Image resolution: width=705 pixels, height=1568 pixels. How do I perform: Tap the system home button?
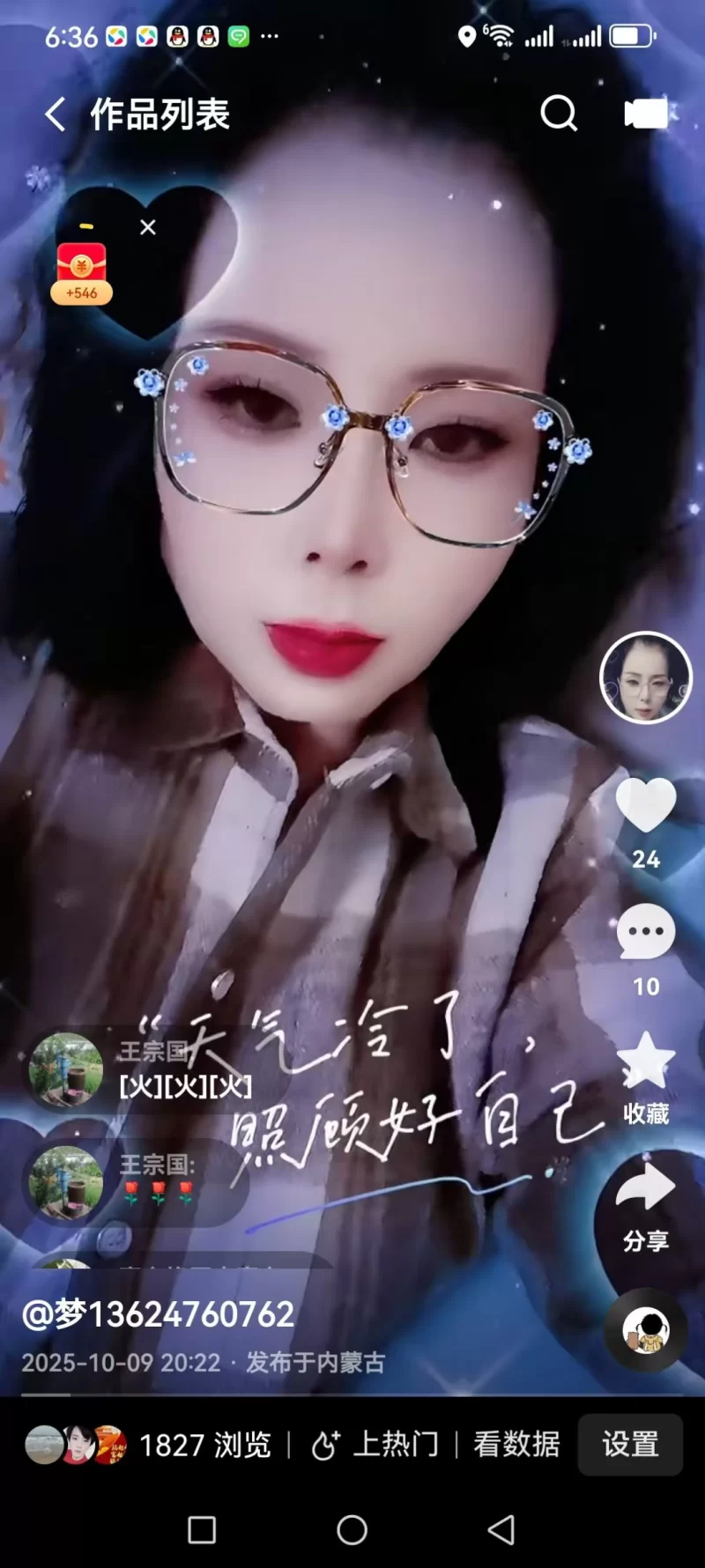point(352,1530)
